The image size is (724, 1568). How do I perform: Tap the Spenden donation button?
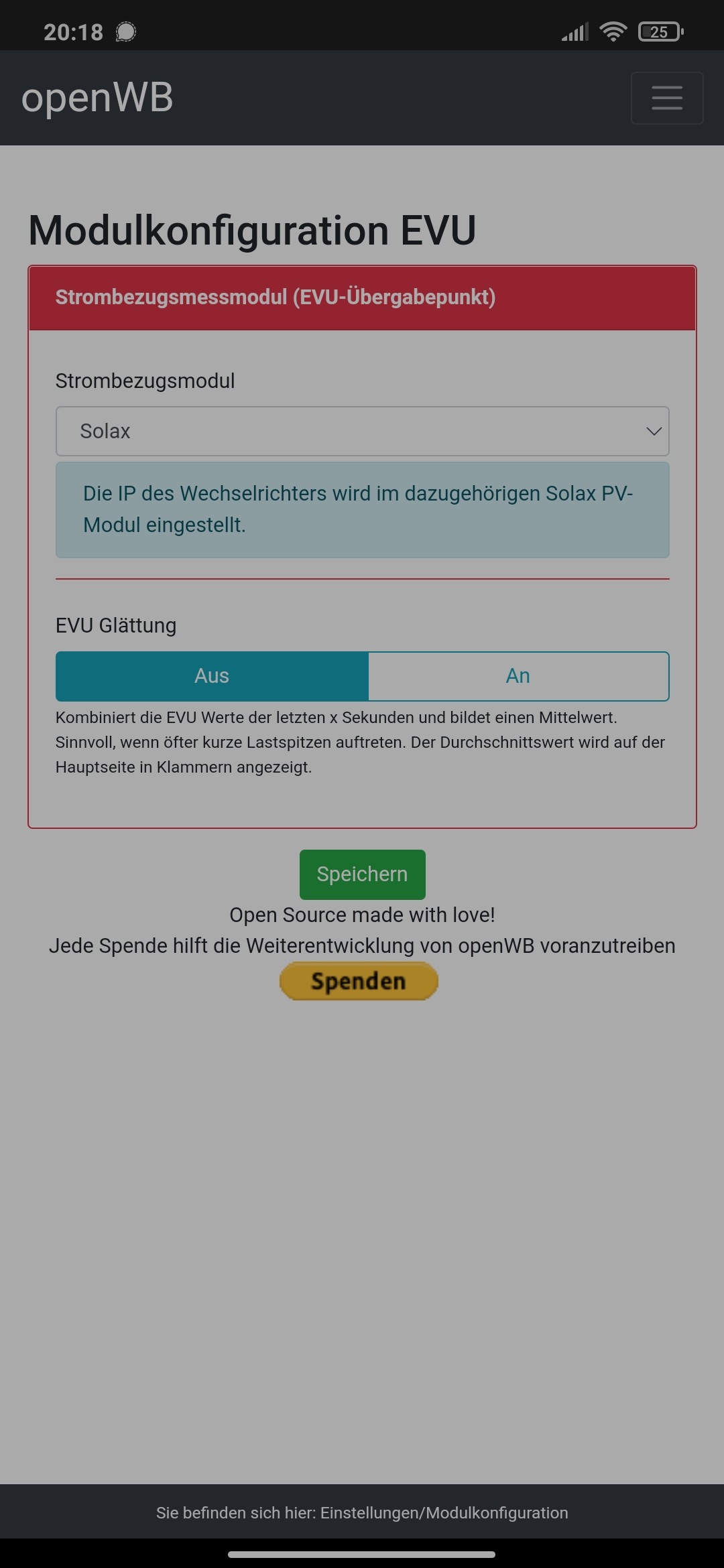[359, 981]
